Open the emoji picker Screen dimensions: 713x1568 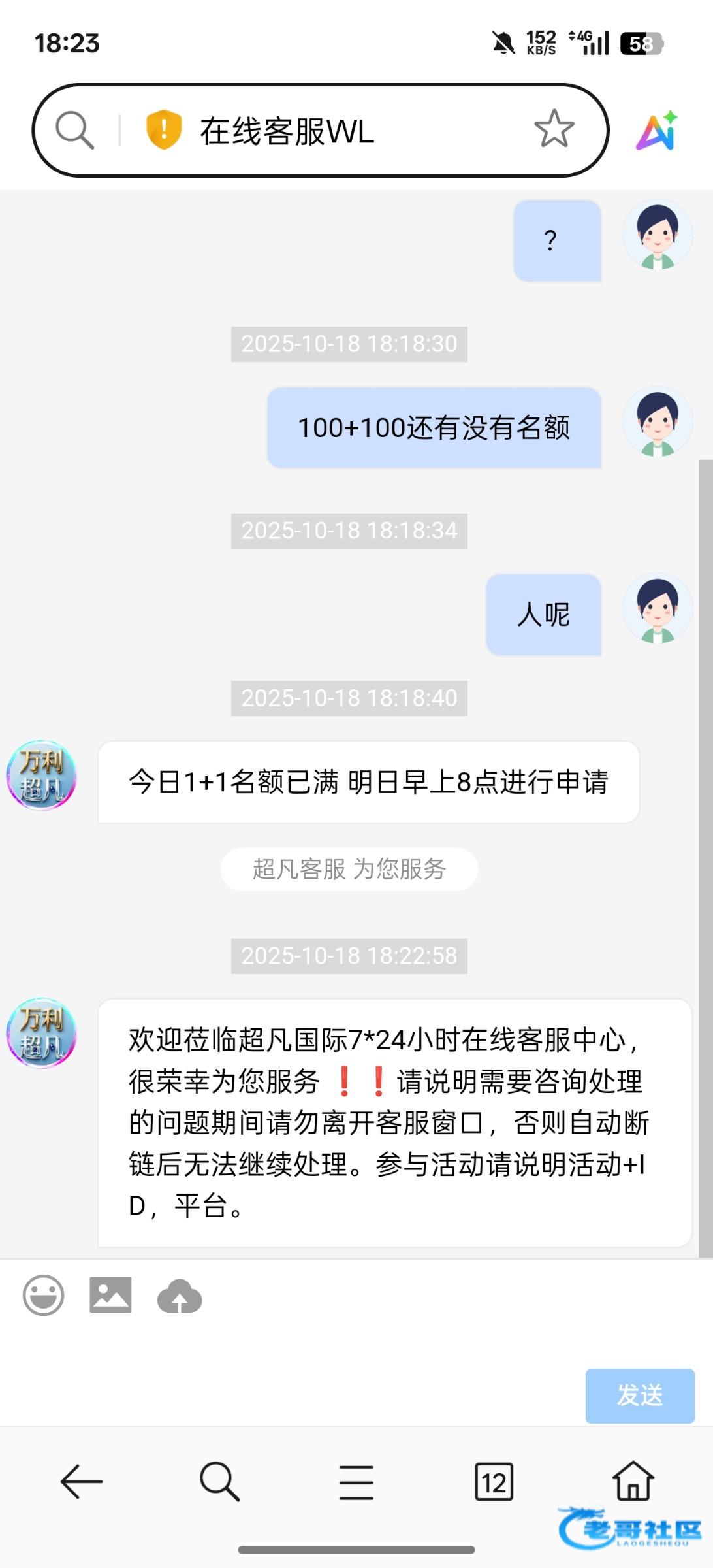pyautogui.click(x=43, y=1295)
